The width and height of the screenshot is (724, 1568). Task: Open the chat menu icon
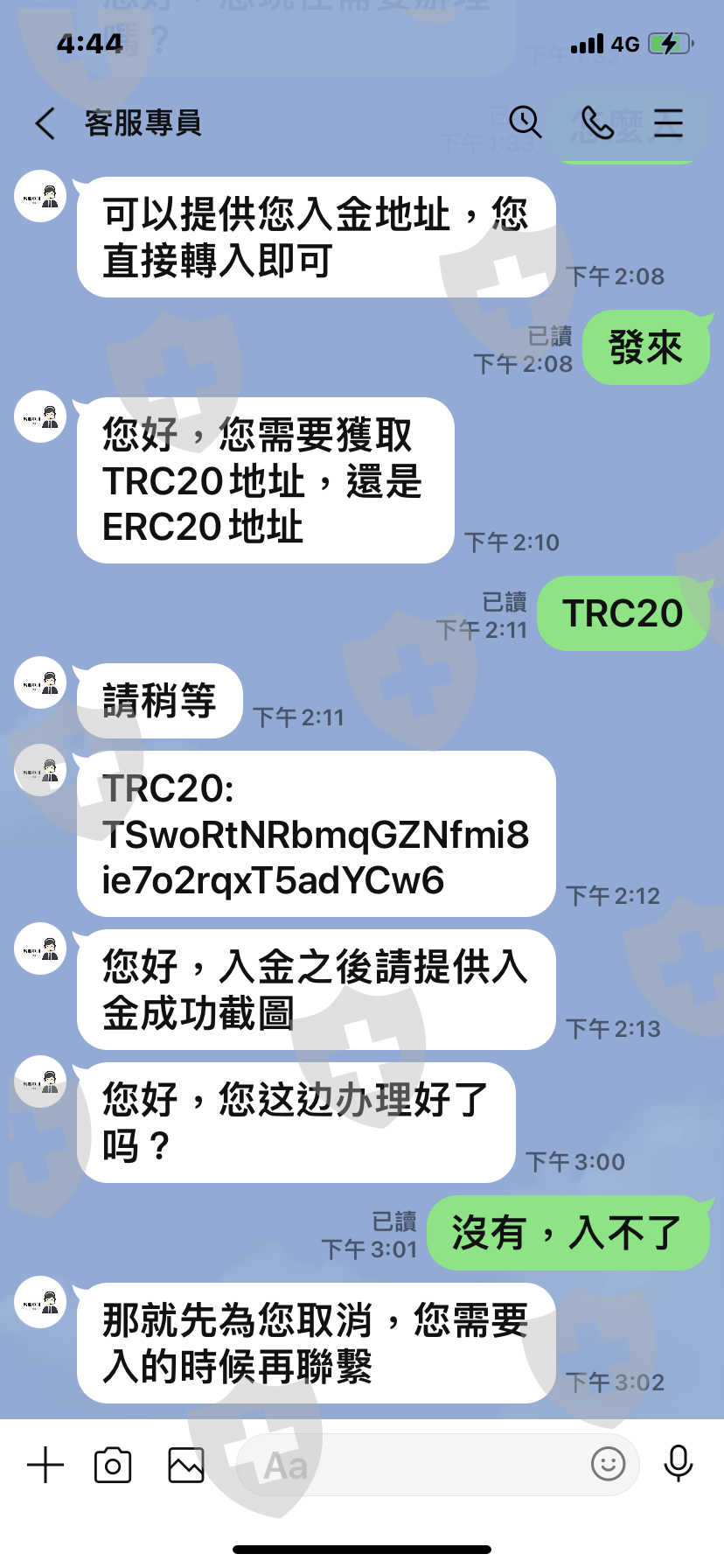coord(668,123)
